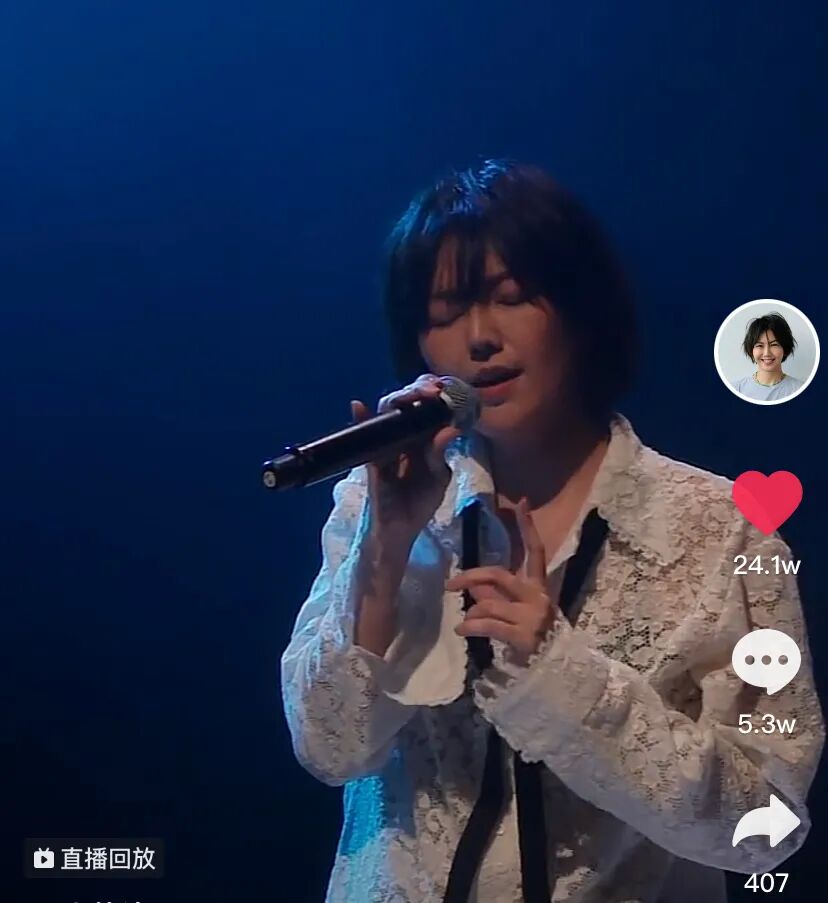Open the creator's profile avatar
828x903 pixels.
[x=766, y=351]
